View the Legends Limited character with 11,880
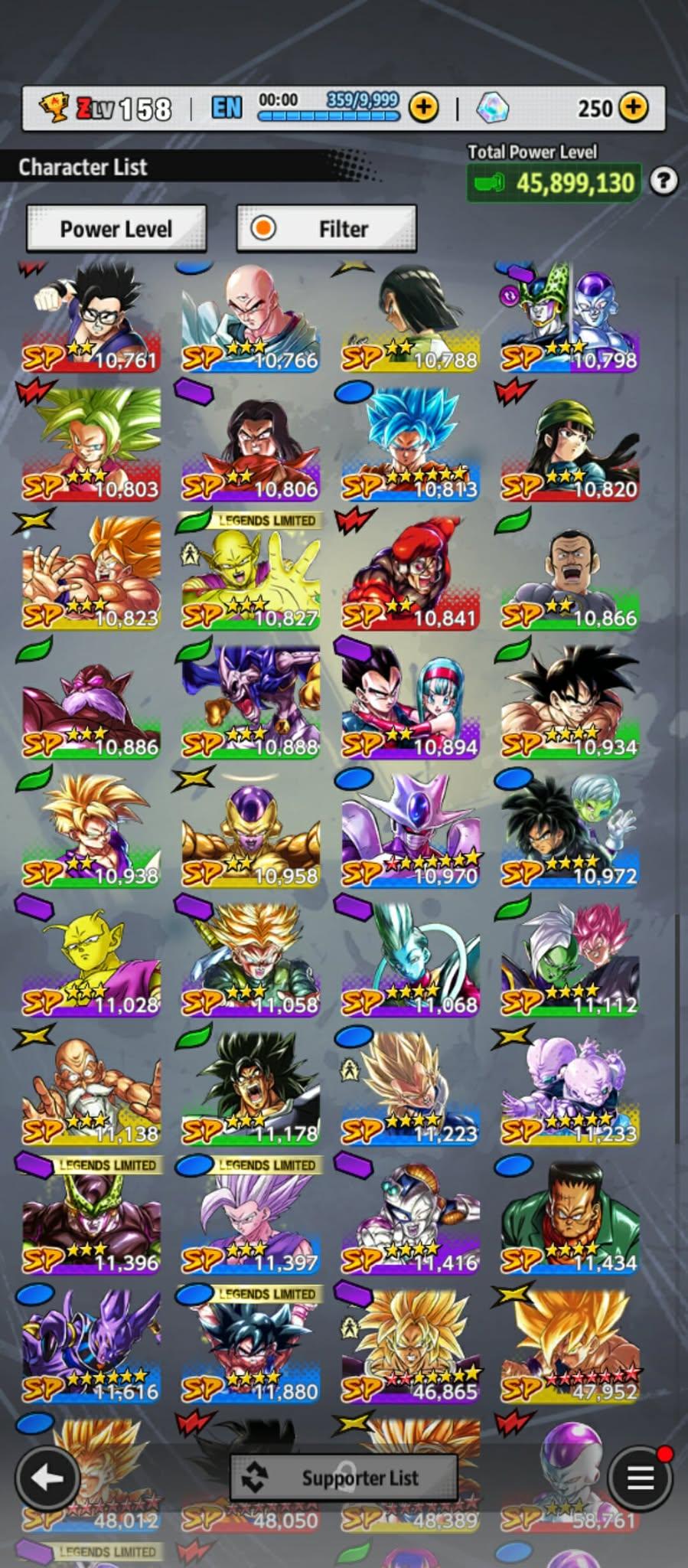The image size is (688, 1568). pos(250,1347)
